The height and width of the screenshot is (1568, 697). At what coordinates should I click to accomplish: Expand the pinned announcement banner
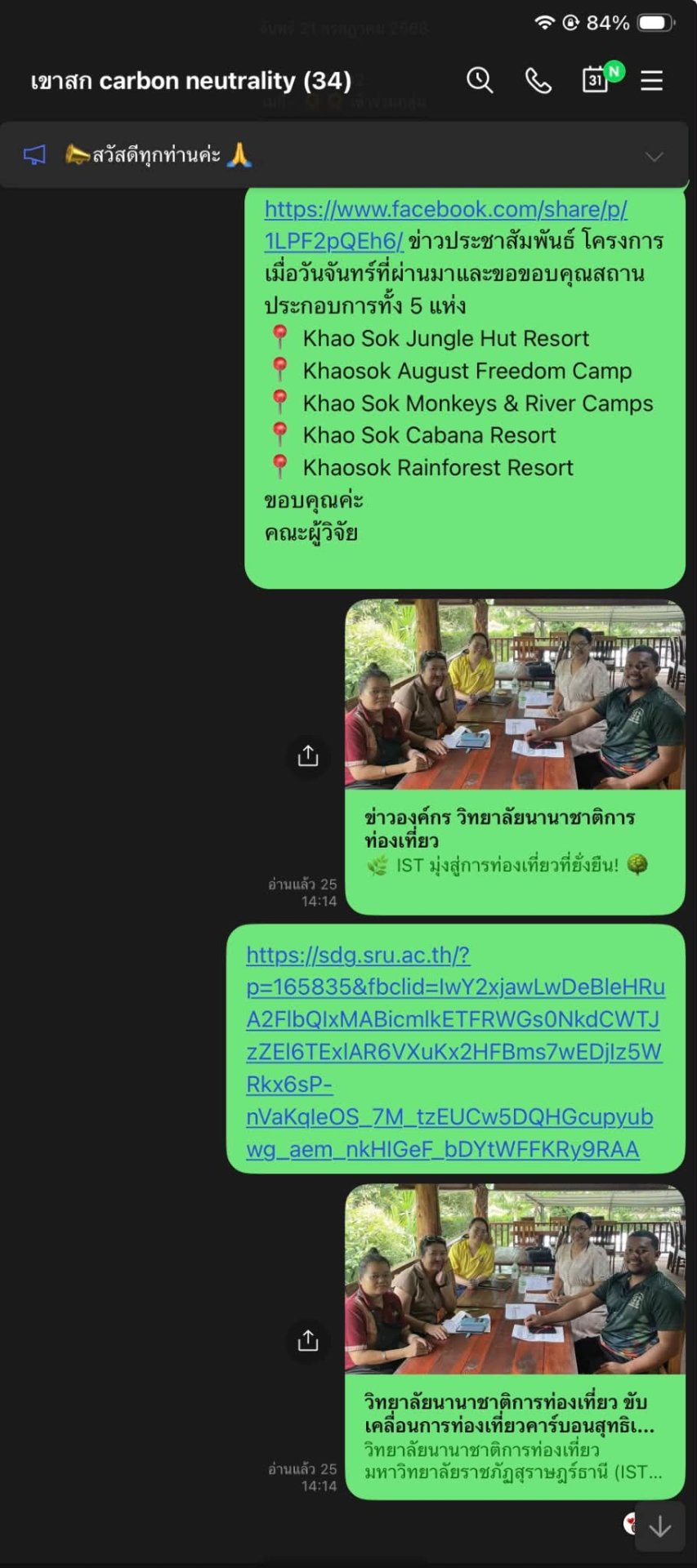654,156
